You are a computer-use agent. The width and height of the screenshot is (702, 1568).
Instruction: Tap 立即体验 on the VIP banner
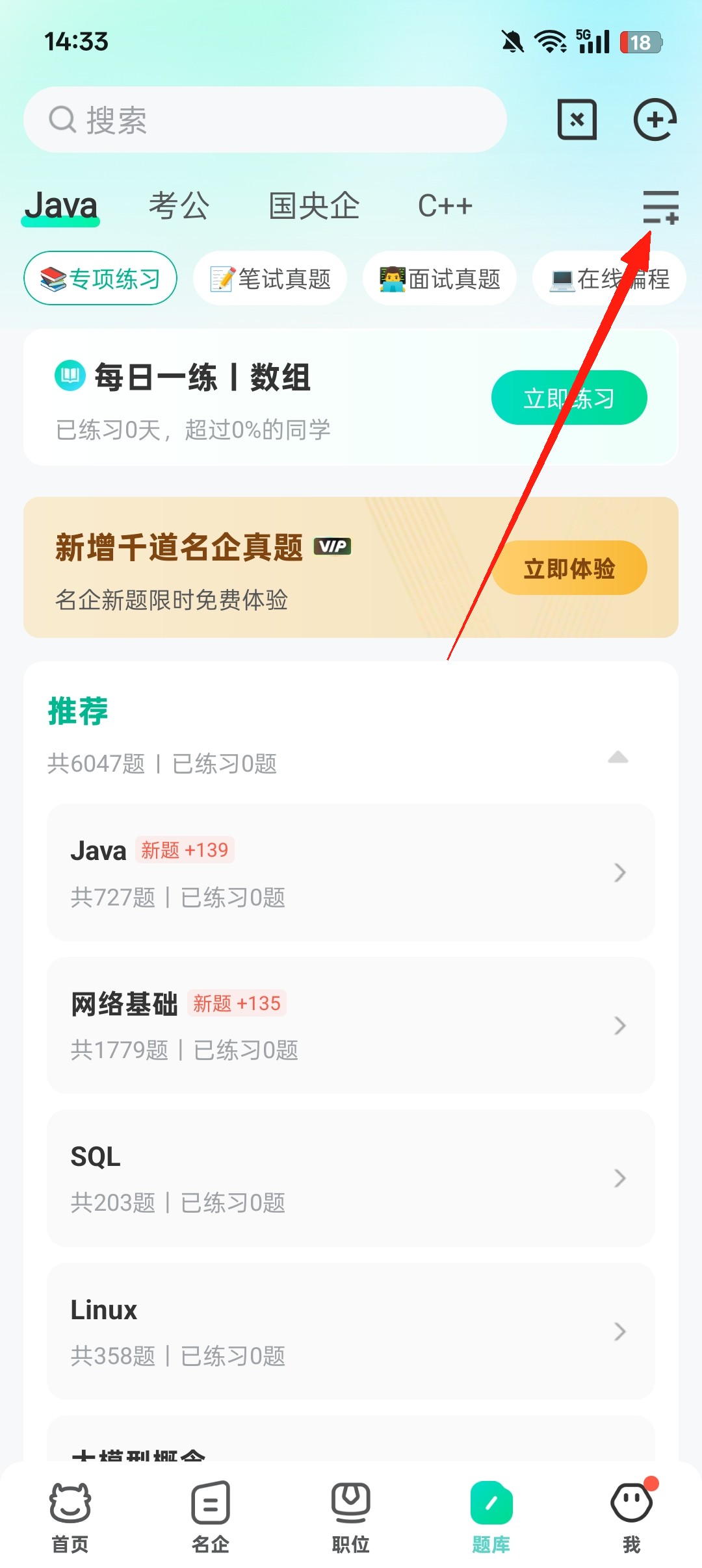(569, 567)
